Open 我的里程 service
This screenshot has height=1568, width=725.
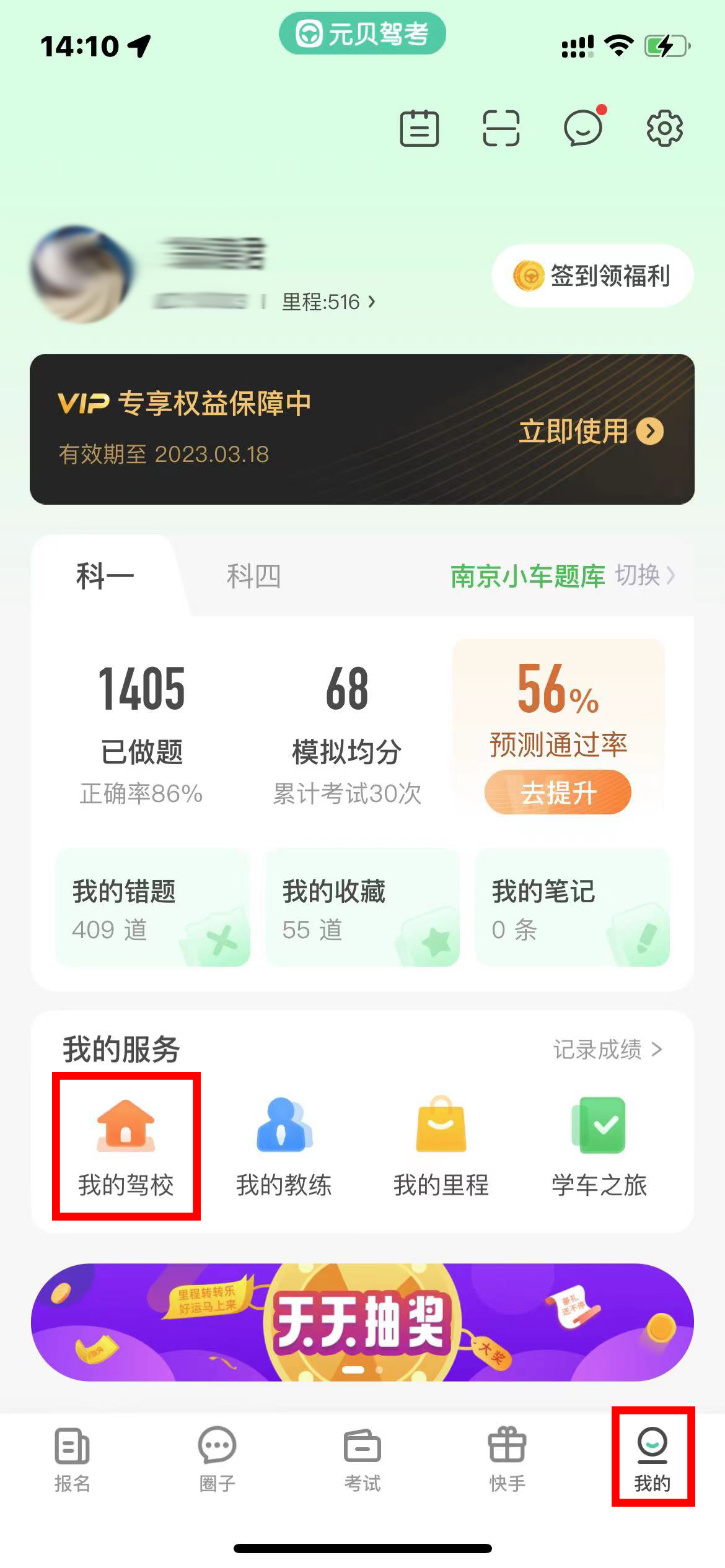coord(441,1146)
